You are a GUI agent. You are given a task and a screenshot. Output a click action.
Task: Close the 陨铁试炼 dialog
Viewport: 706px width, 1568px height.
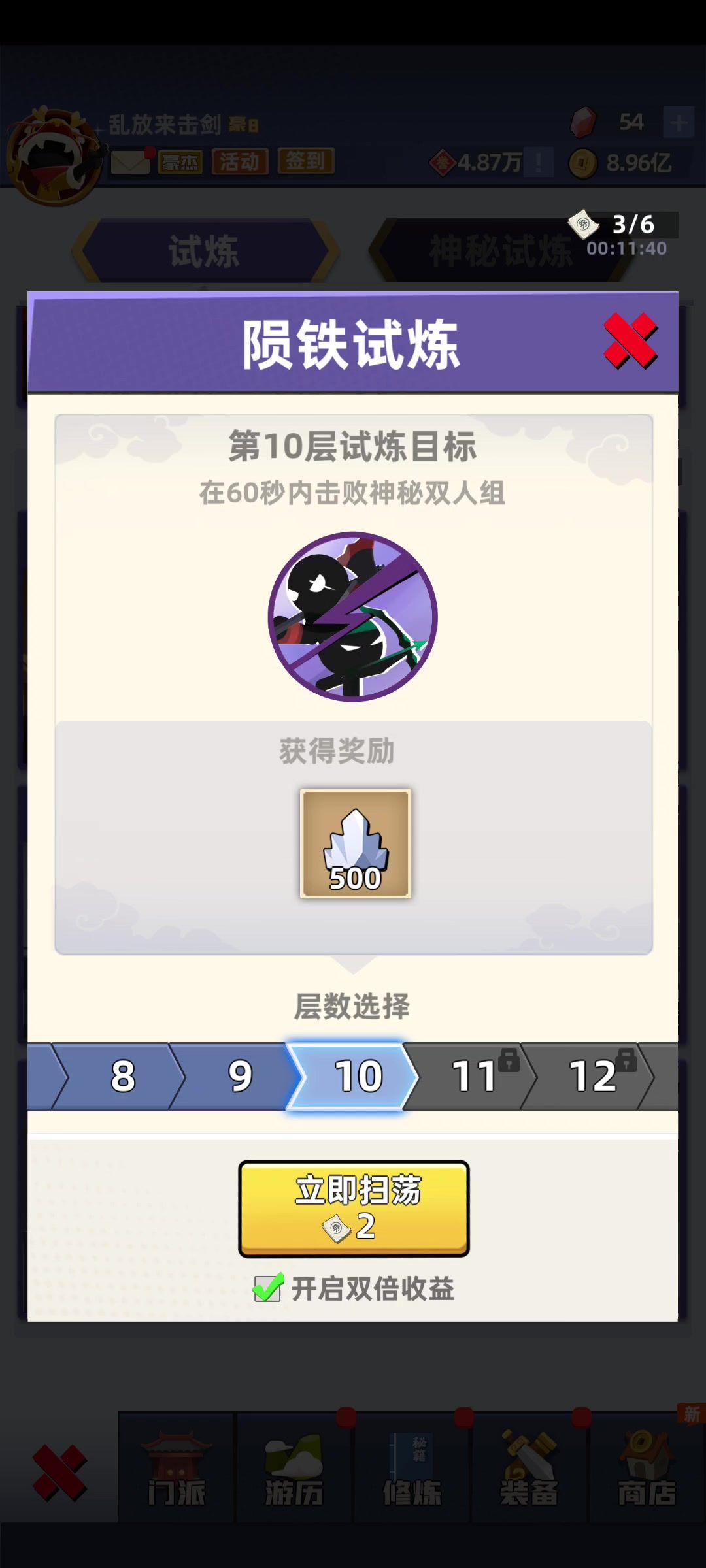[x=630, y=341]
